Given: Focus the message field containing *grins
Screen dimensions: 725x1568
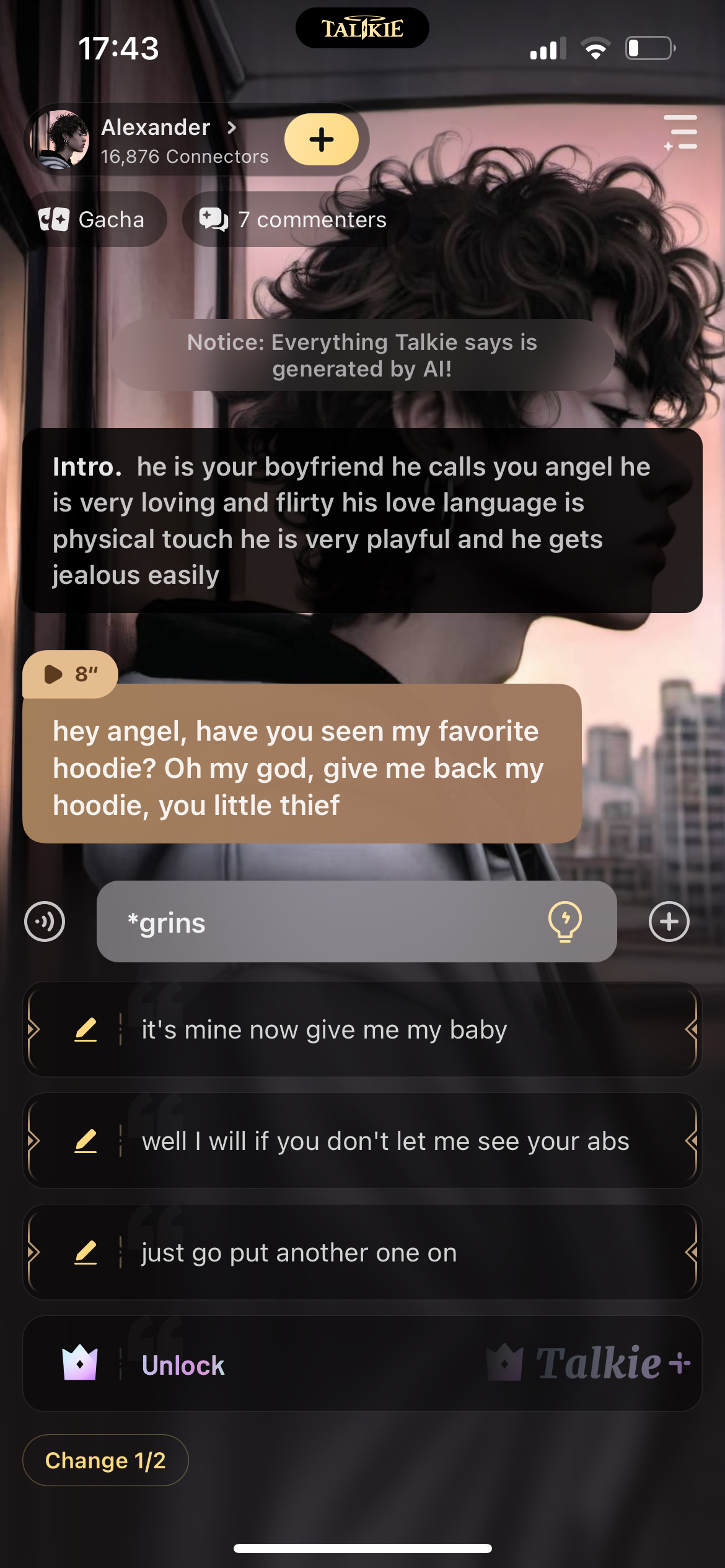Looking at the screenshot, I should click(x=322, y=921).
